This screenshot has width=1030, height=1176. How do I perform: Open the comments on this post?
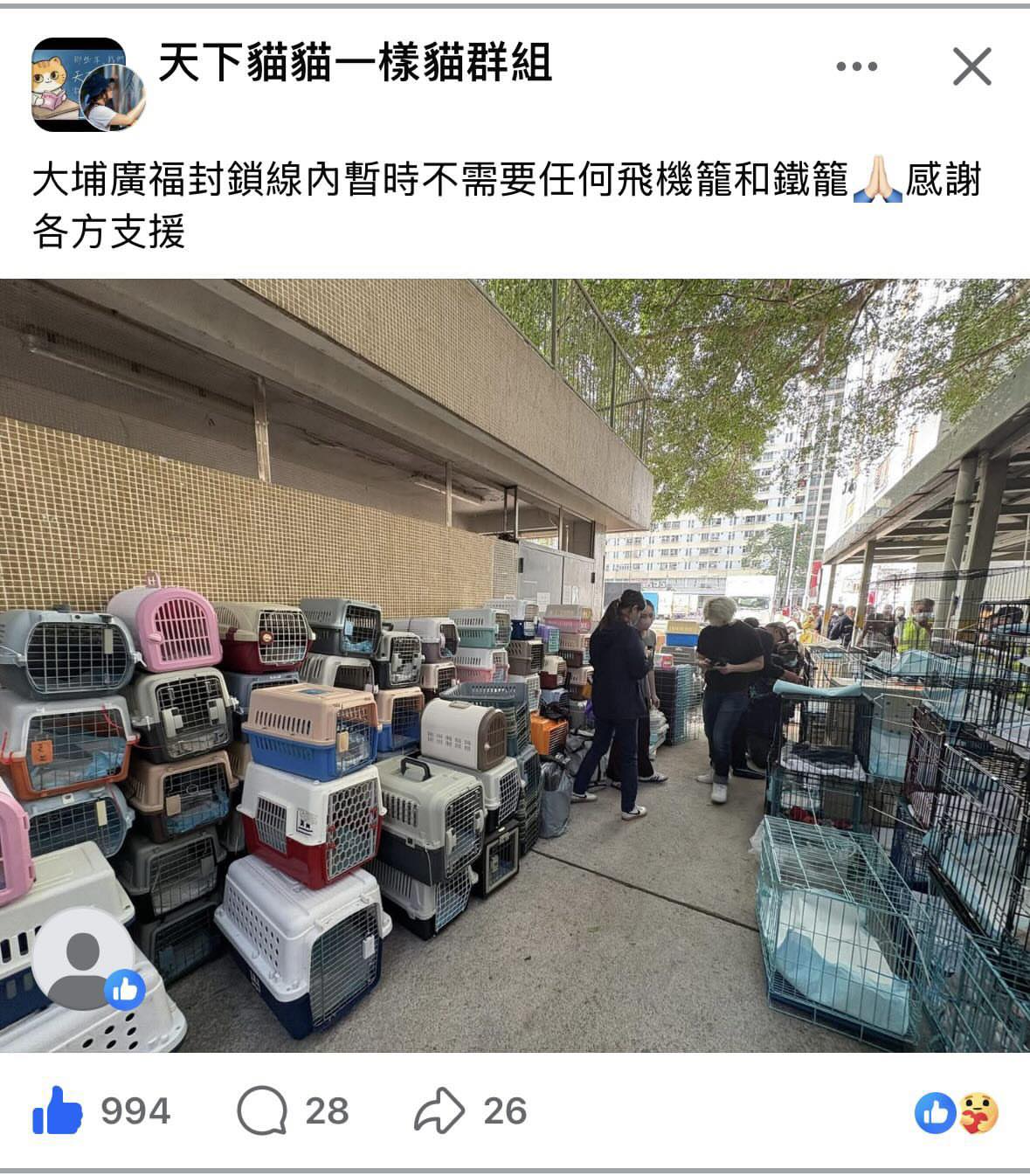263,1110
